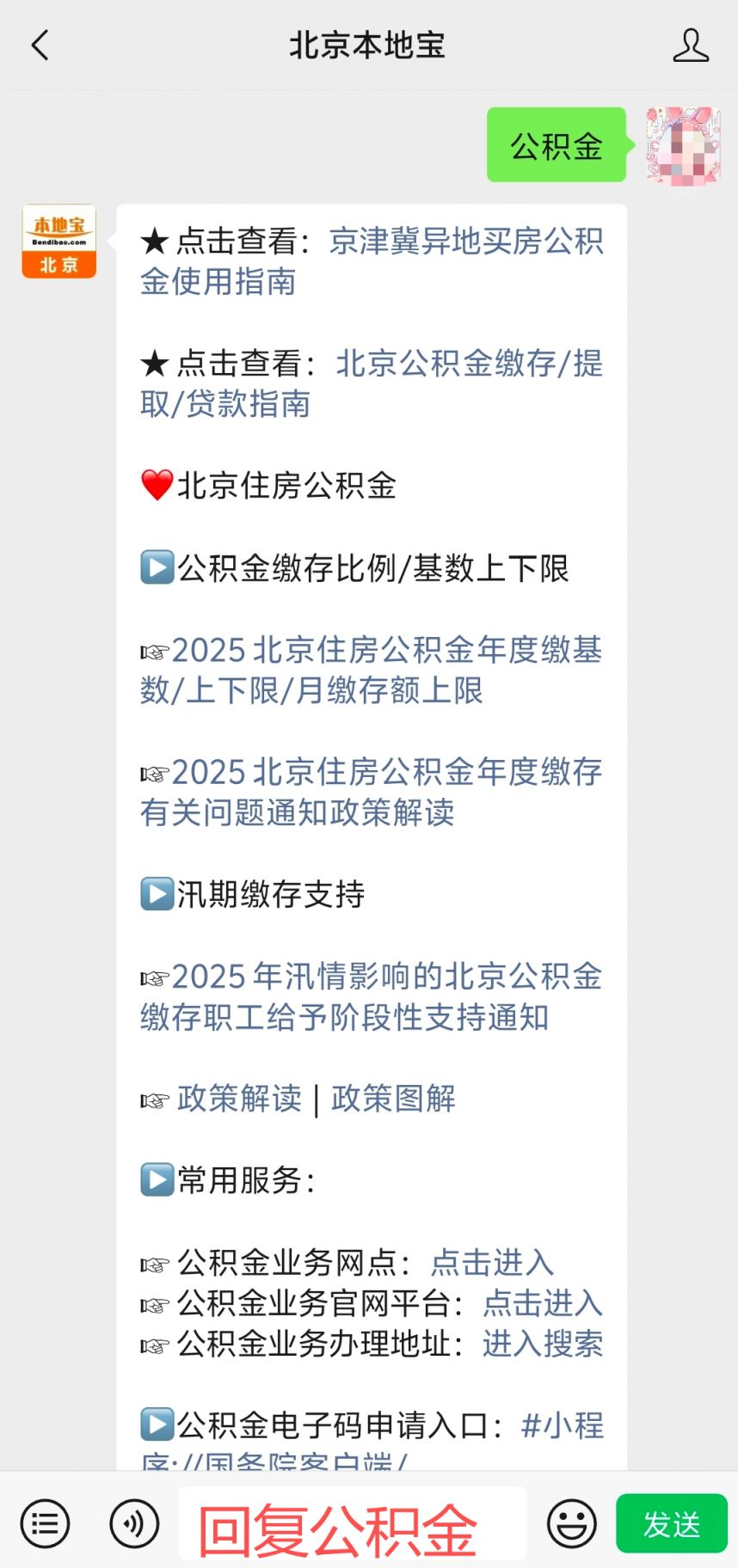Viewport: 738px width, 1568px height.
Task: Open the keyboard/menu list icon at bottom left
Action: pyautogui.click(x=44, y=1522)
